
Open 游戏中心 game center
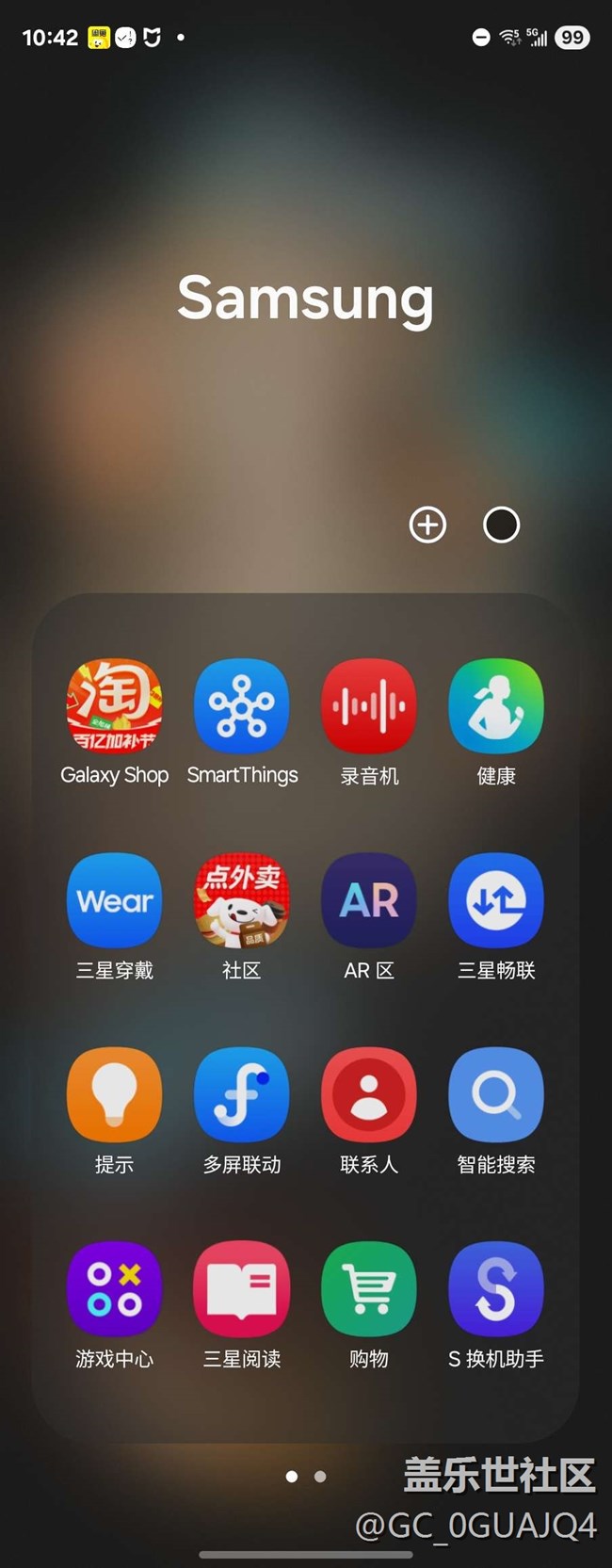coord(114,1288)
